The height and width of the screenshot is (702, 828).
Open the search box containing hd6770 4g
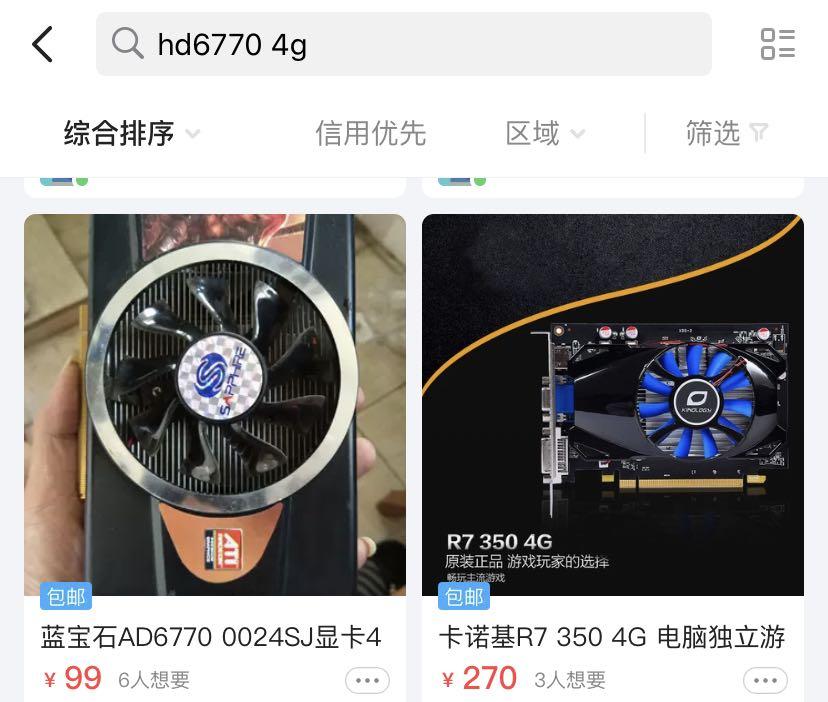(x=403, y=44)
